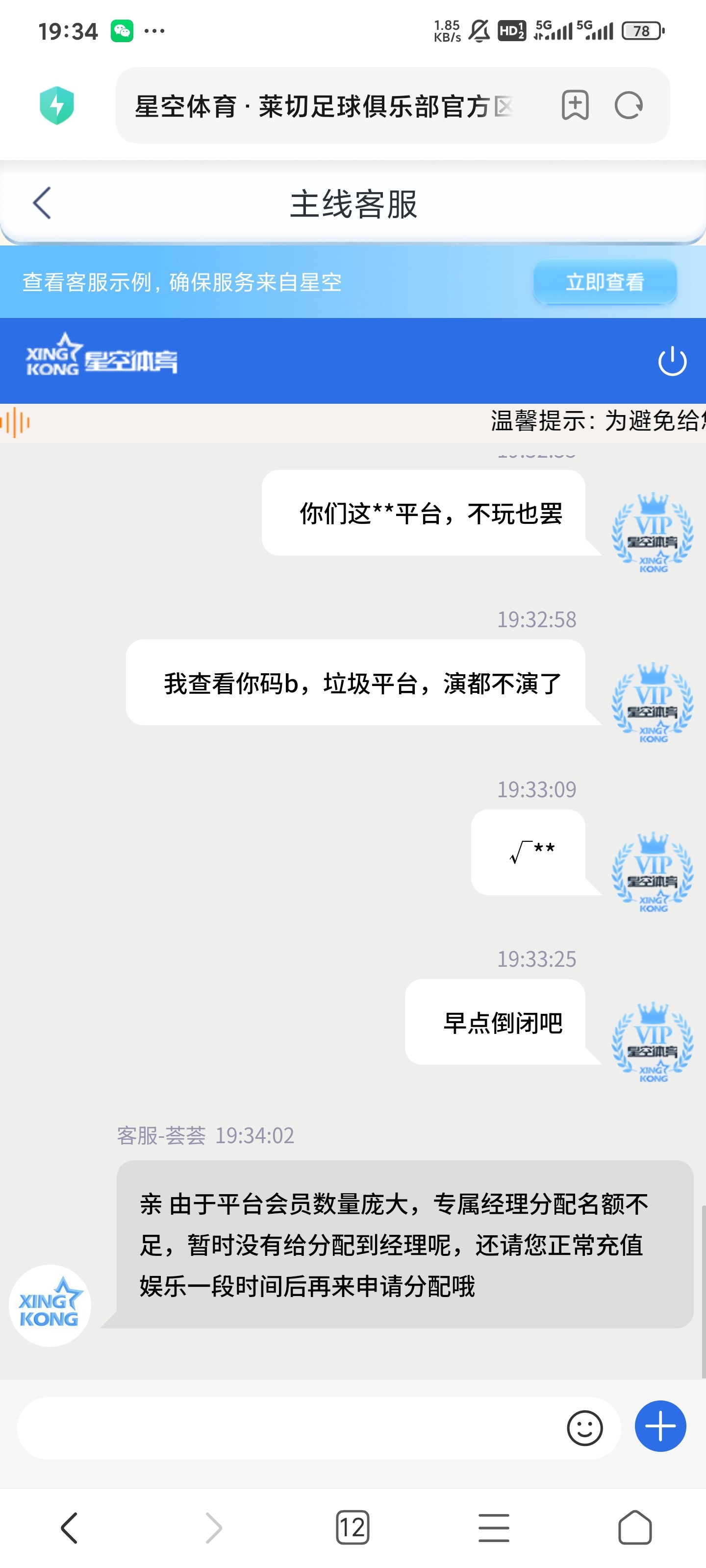The width and height of the screenshot is (706, 1568).
Task: Go to the browser home page
Action: click(635, 1528)
